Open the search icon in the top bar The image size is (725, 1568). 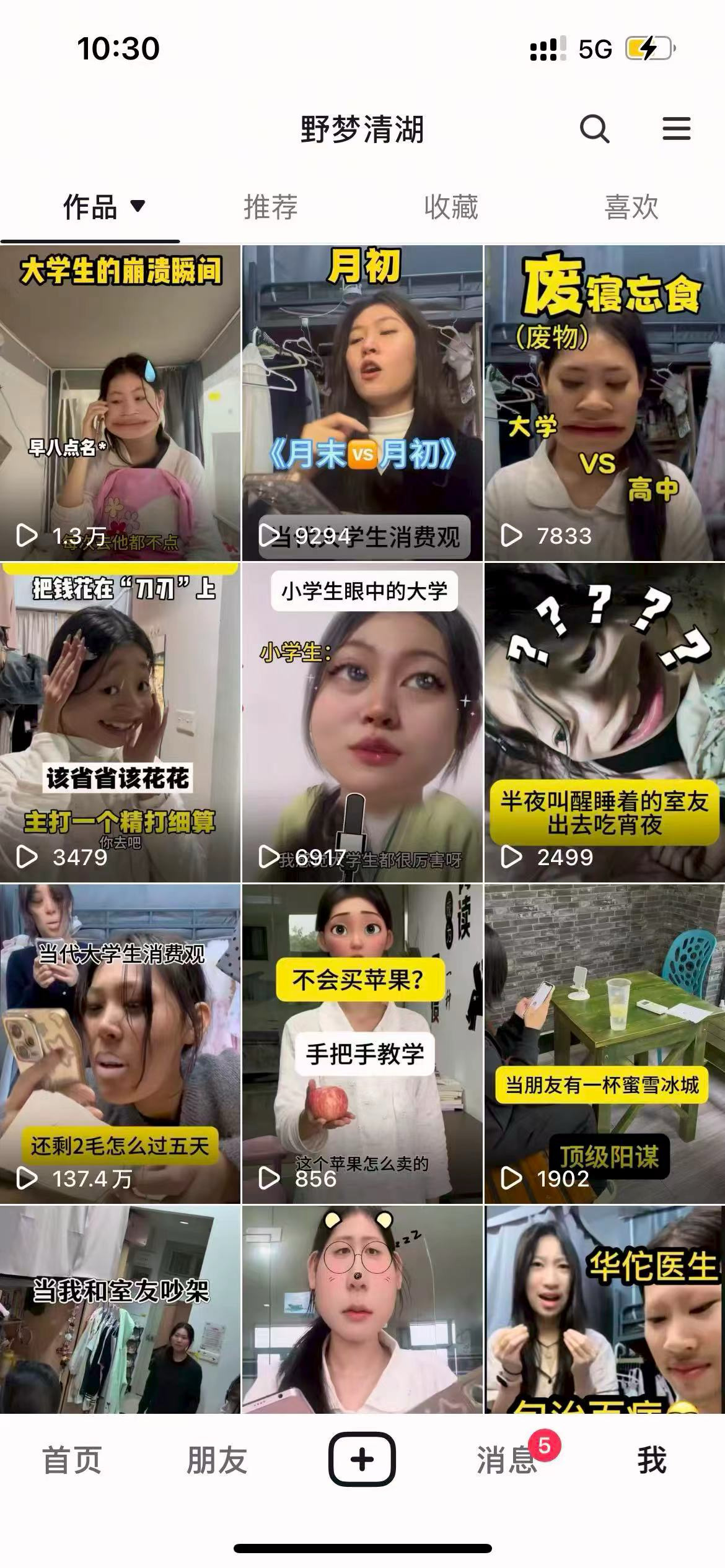point(594,129)
